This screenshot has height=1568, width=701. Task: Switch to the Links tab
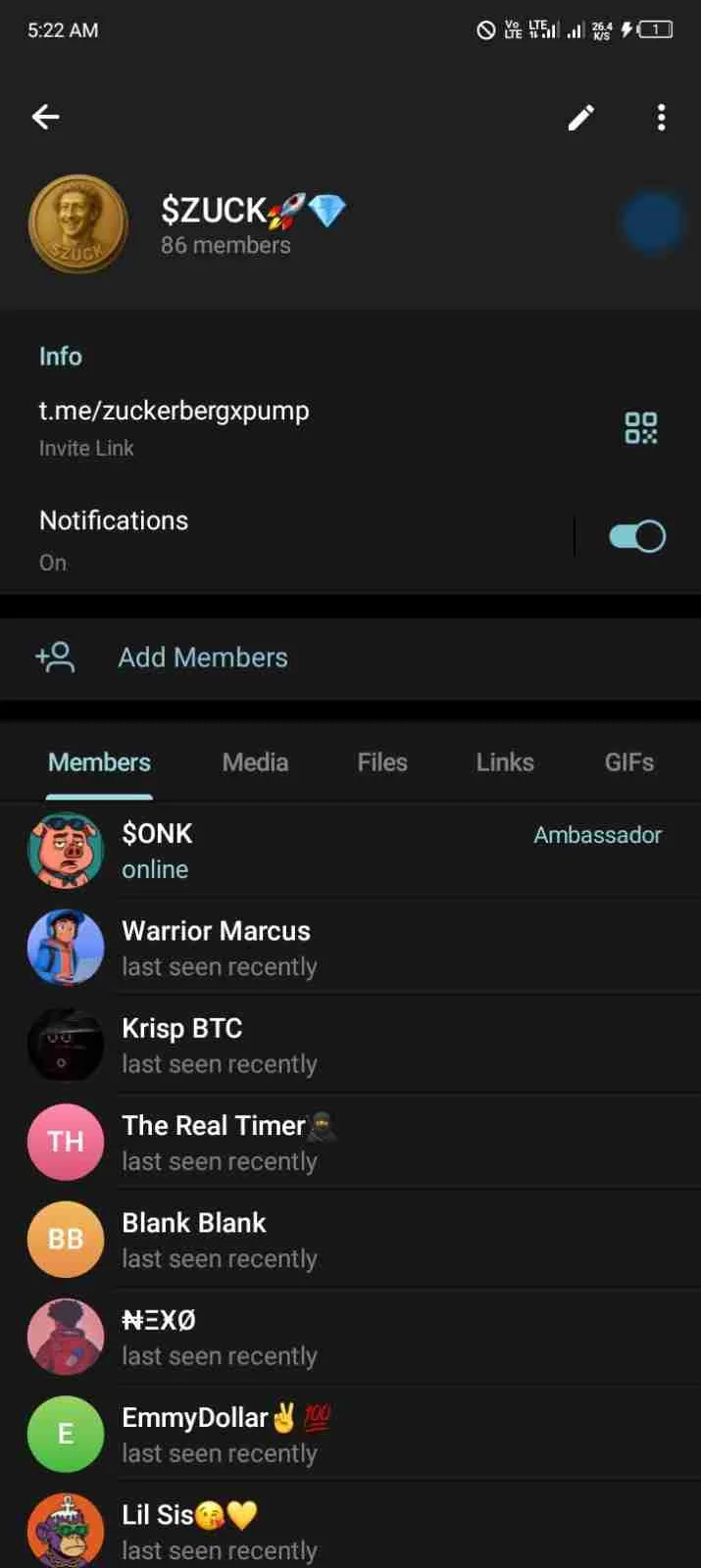coord(505,762)
